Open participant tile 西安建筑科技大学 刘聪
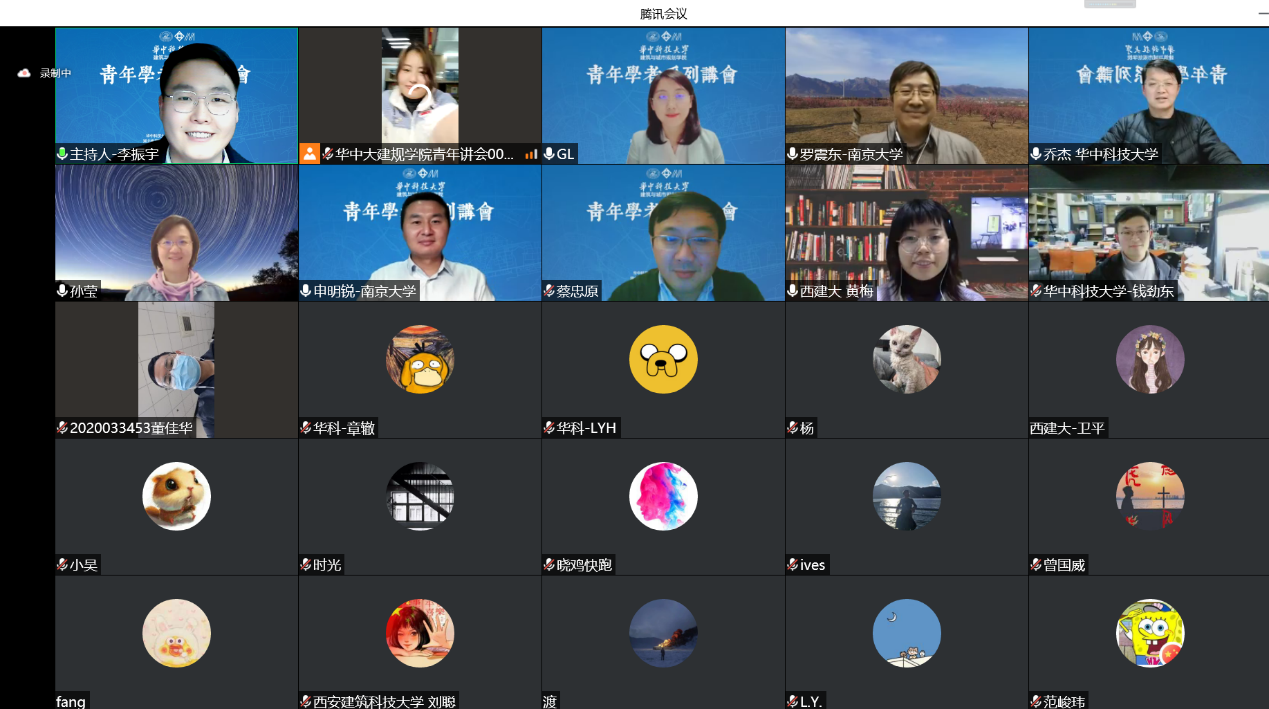The height and width of the screenshot is (709, 1269). (x=420, y=642)
